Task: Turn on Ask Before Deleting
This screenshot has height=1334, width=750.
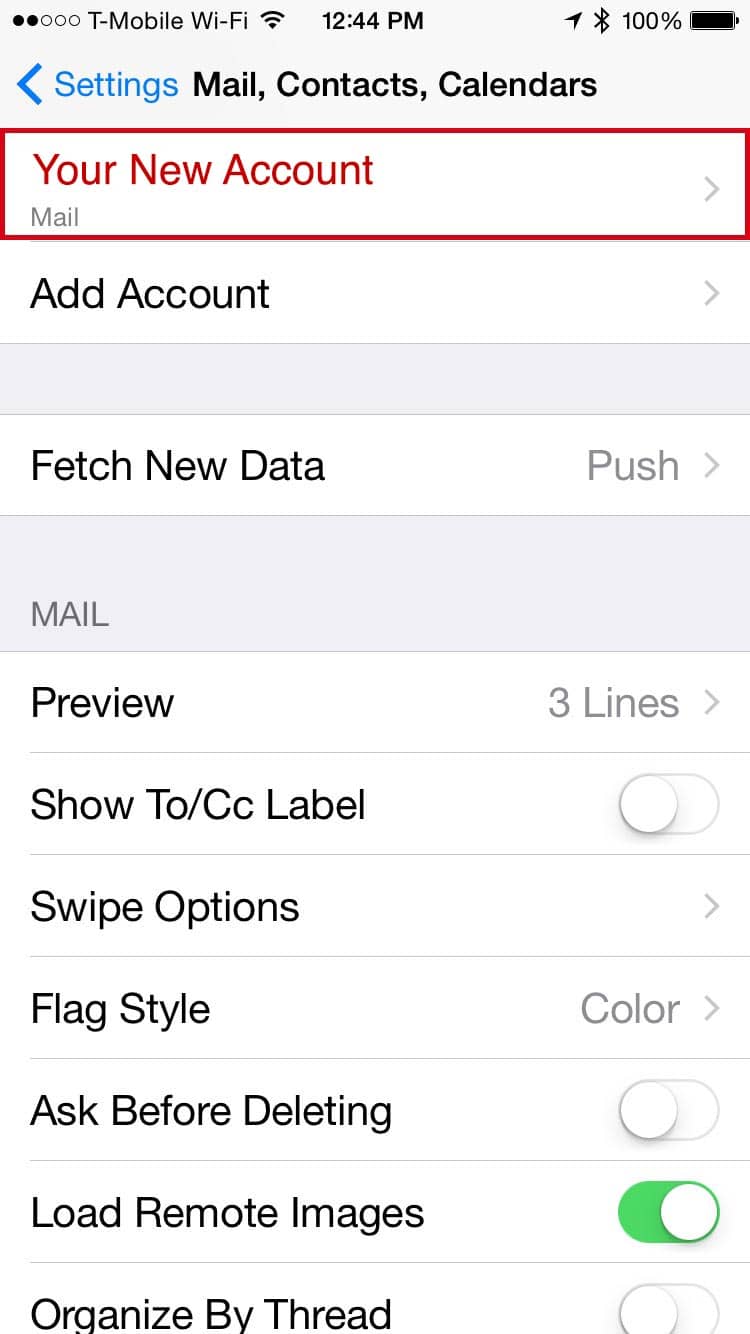Action: pyautogui.click(x=669, y=1110)
